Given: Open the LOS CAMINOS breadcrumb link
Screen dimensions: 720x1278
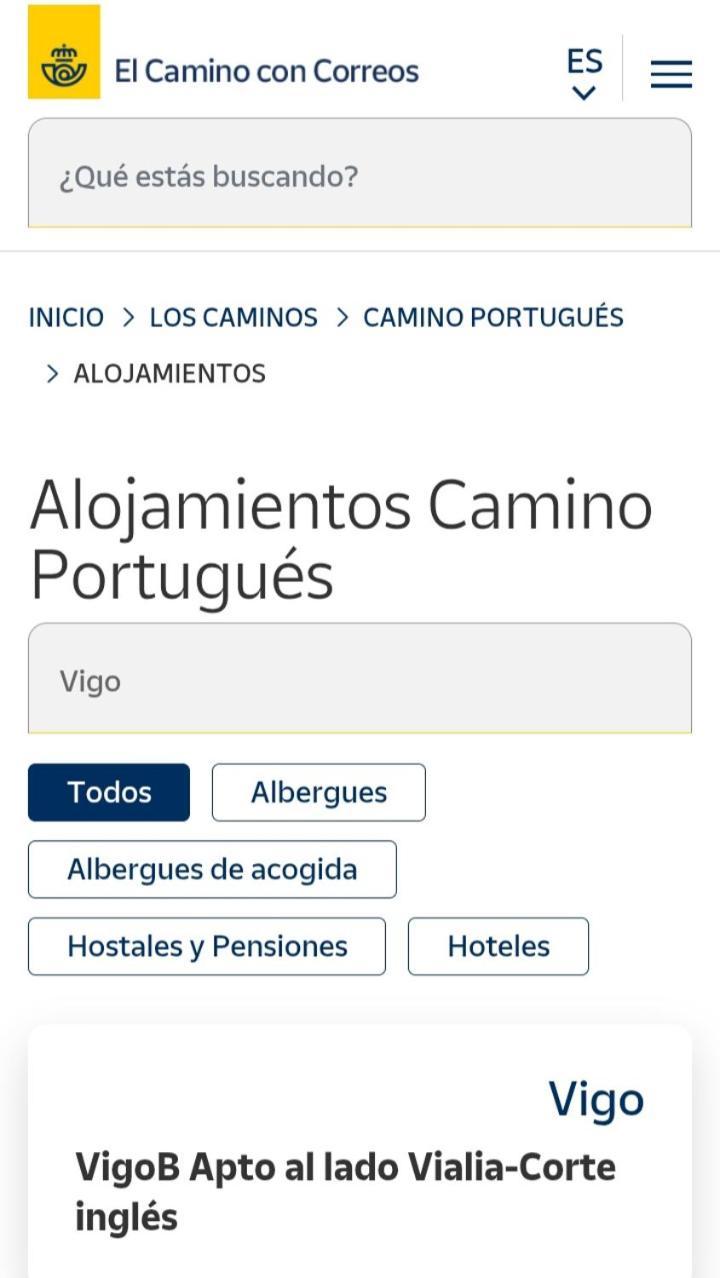Looking at the screenshot, I should [233, 318].
